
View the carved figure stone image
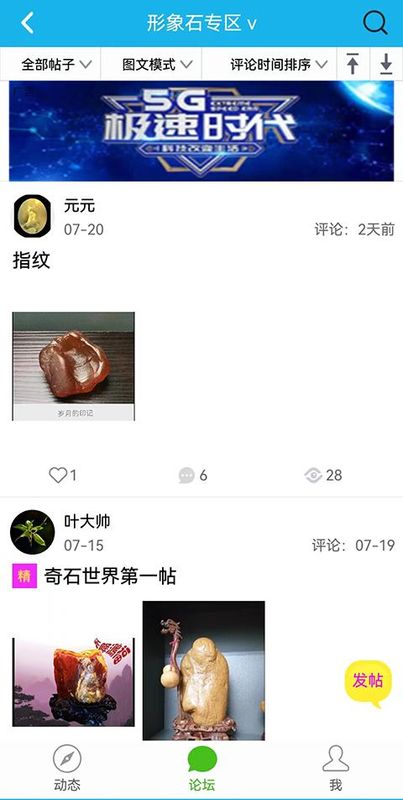[204, 670]
